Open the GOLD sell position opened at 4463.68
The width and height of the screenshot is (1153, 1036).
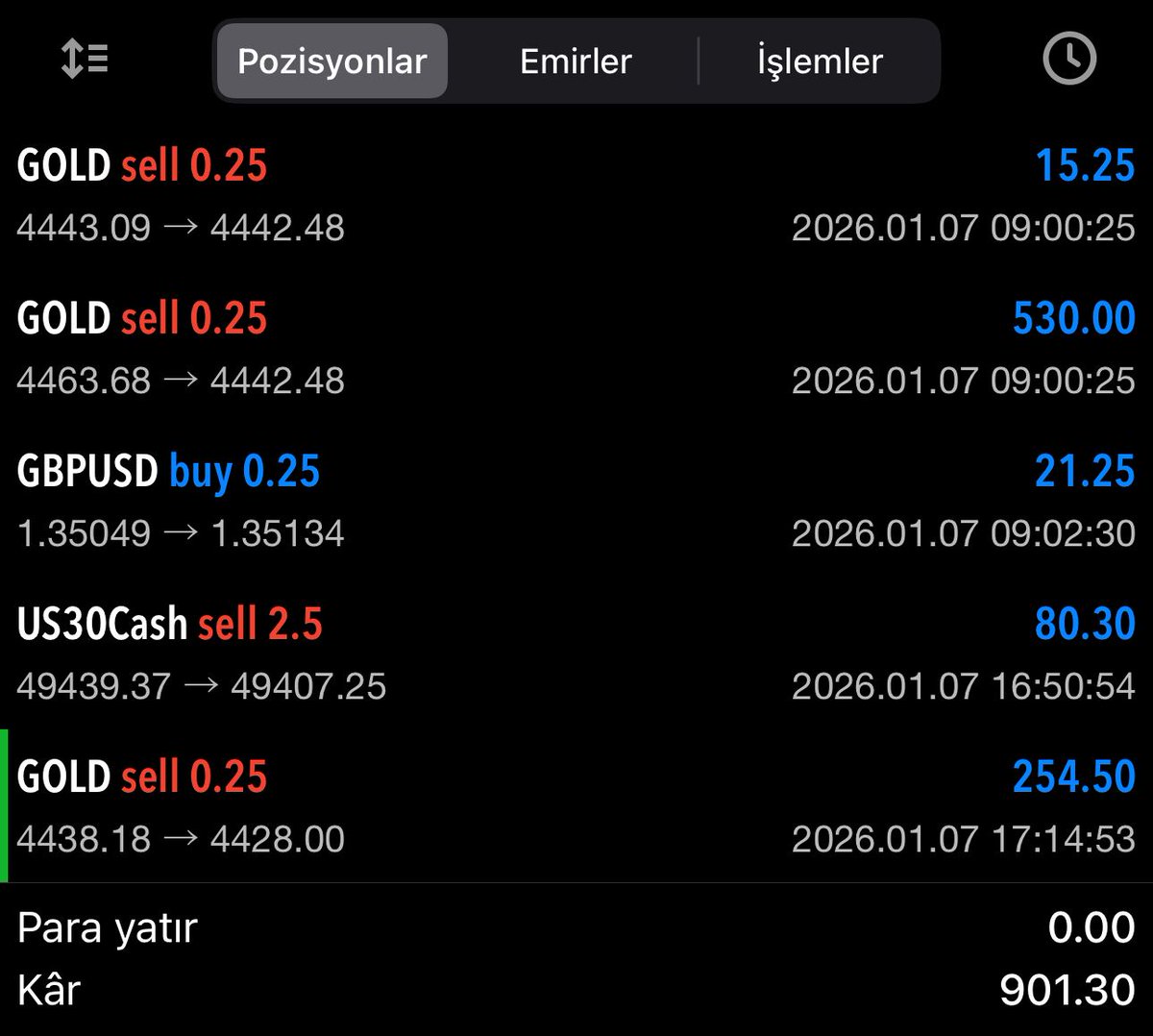pyautogui.click(x=576, y=349)
